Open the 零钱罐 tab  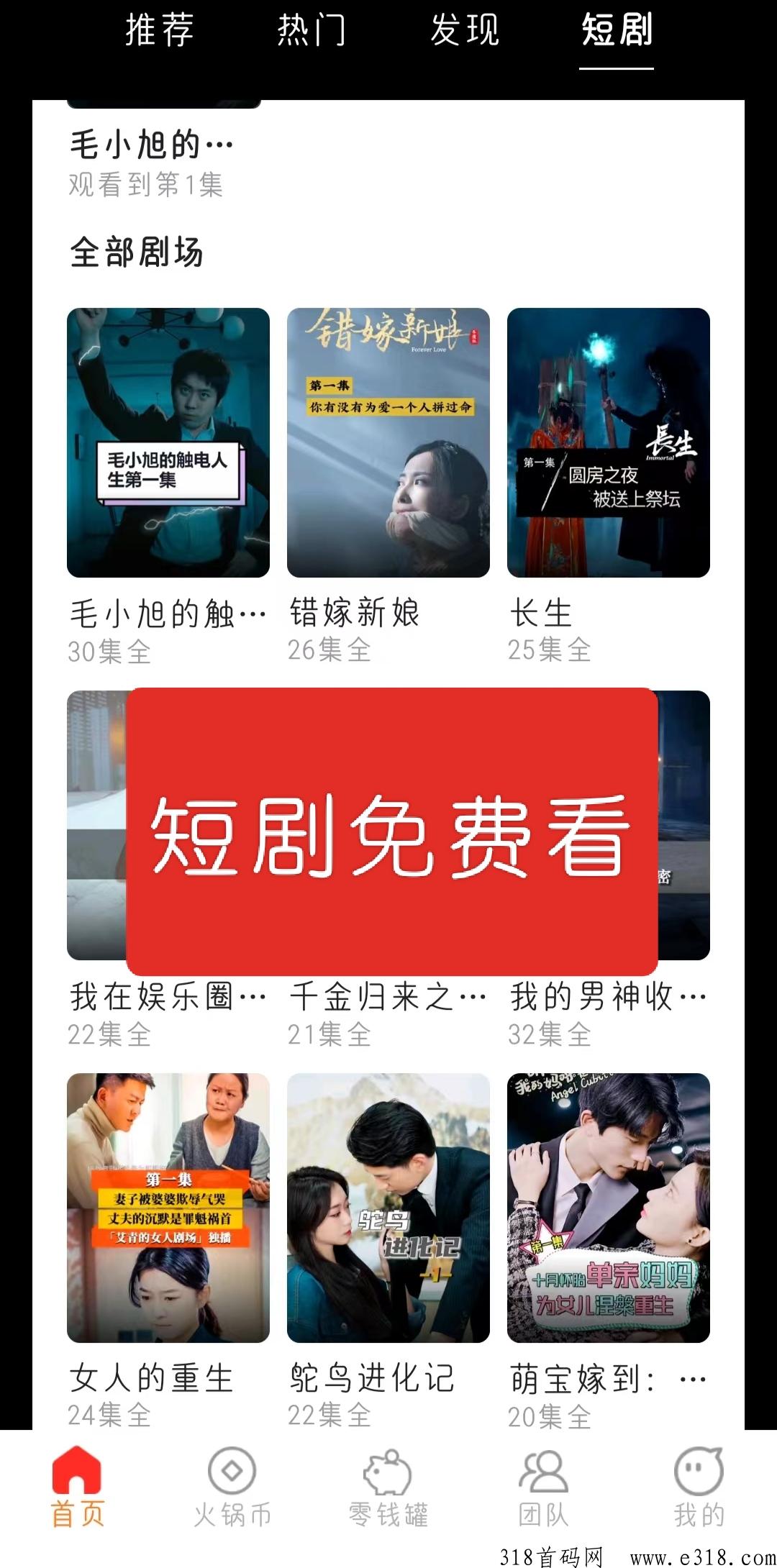pyautogui.click(x=388, y=1487)
